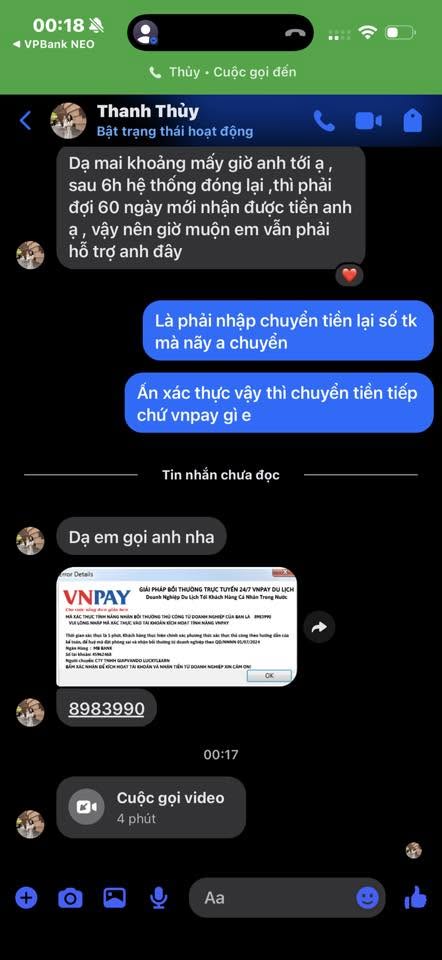Tap the Cuộc gọi video call bubble

(151, 807)
